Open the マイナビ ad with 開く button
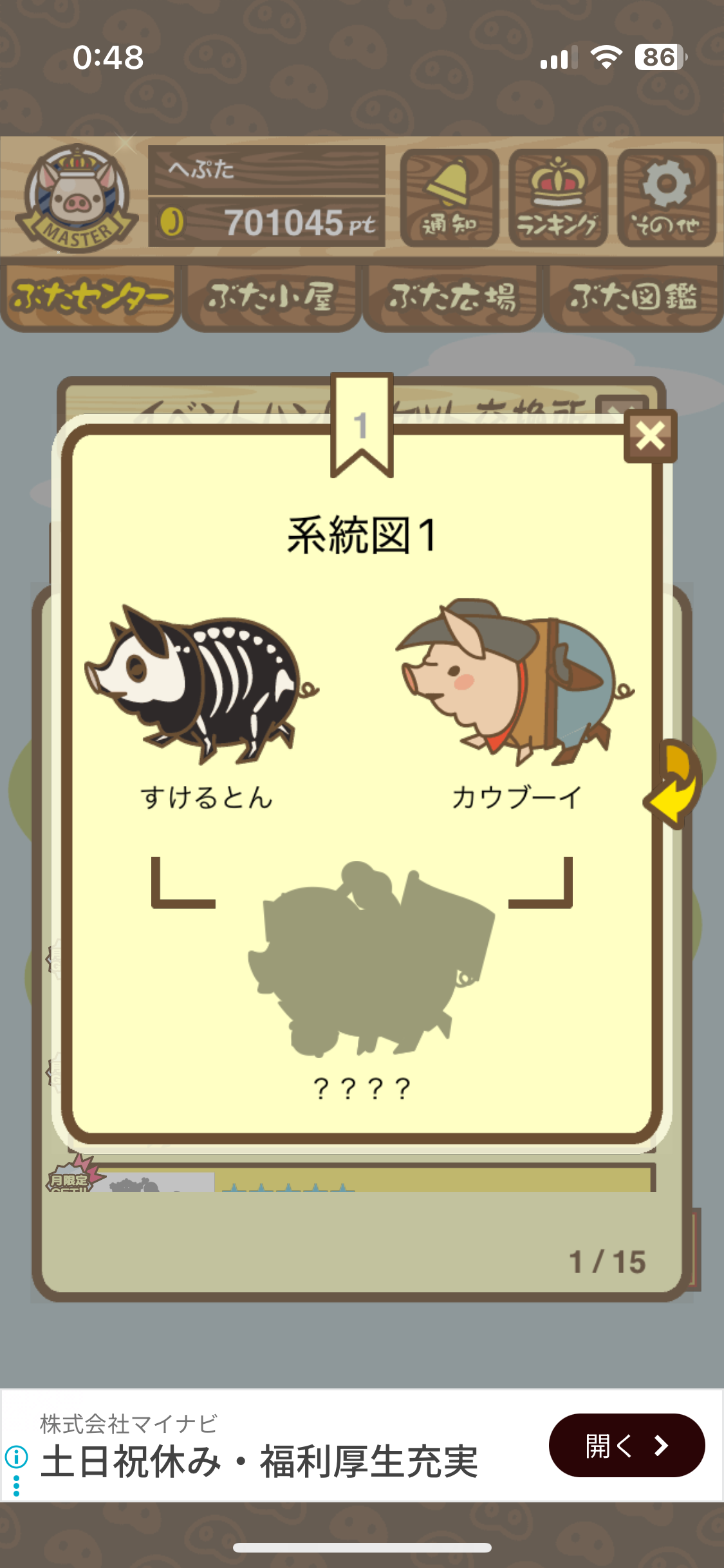 click(x=626, y=1445)
